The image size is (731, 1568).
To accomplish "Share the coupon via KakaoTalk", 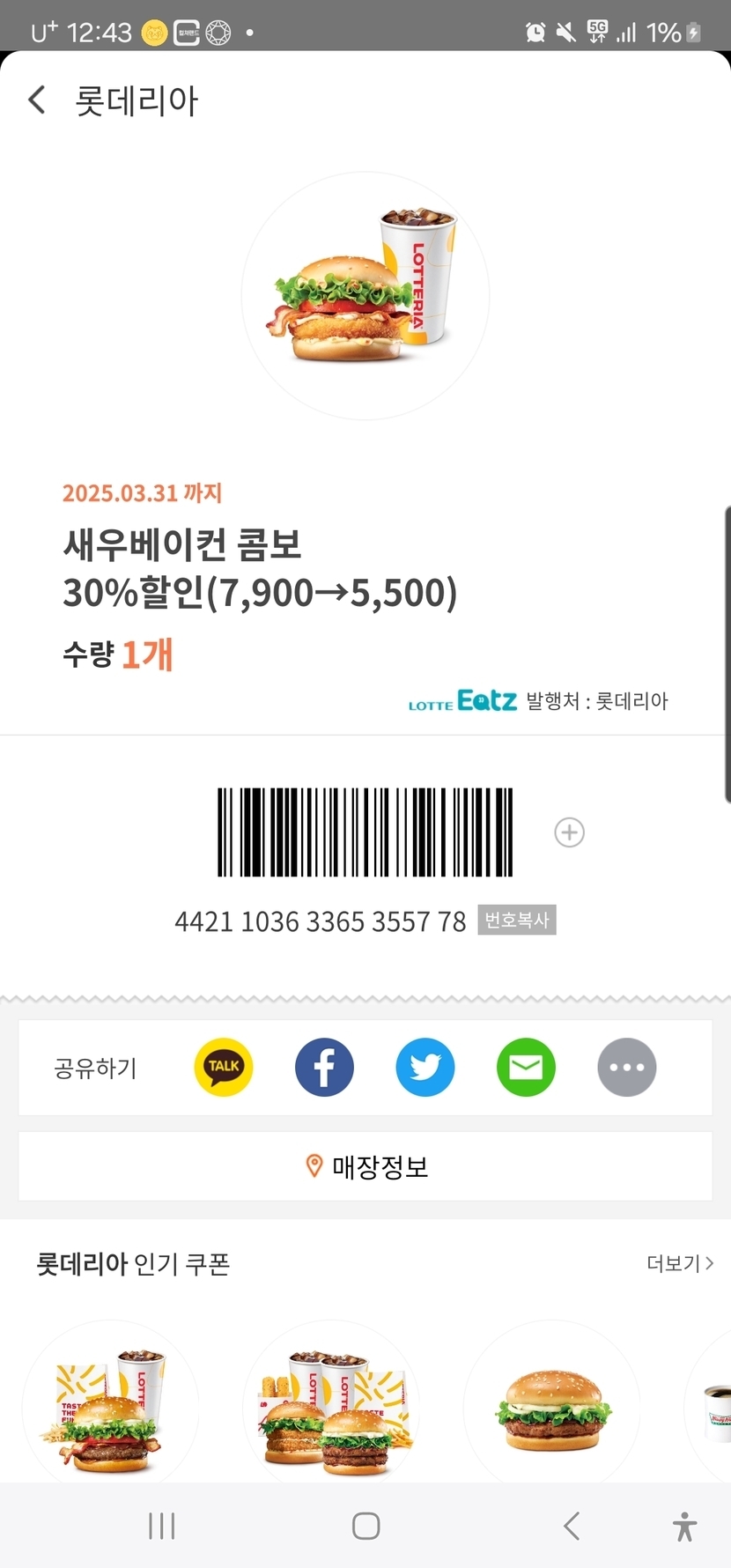I will click(x=224, y=1067).
